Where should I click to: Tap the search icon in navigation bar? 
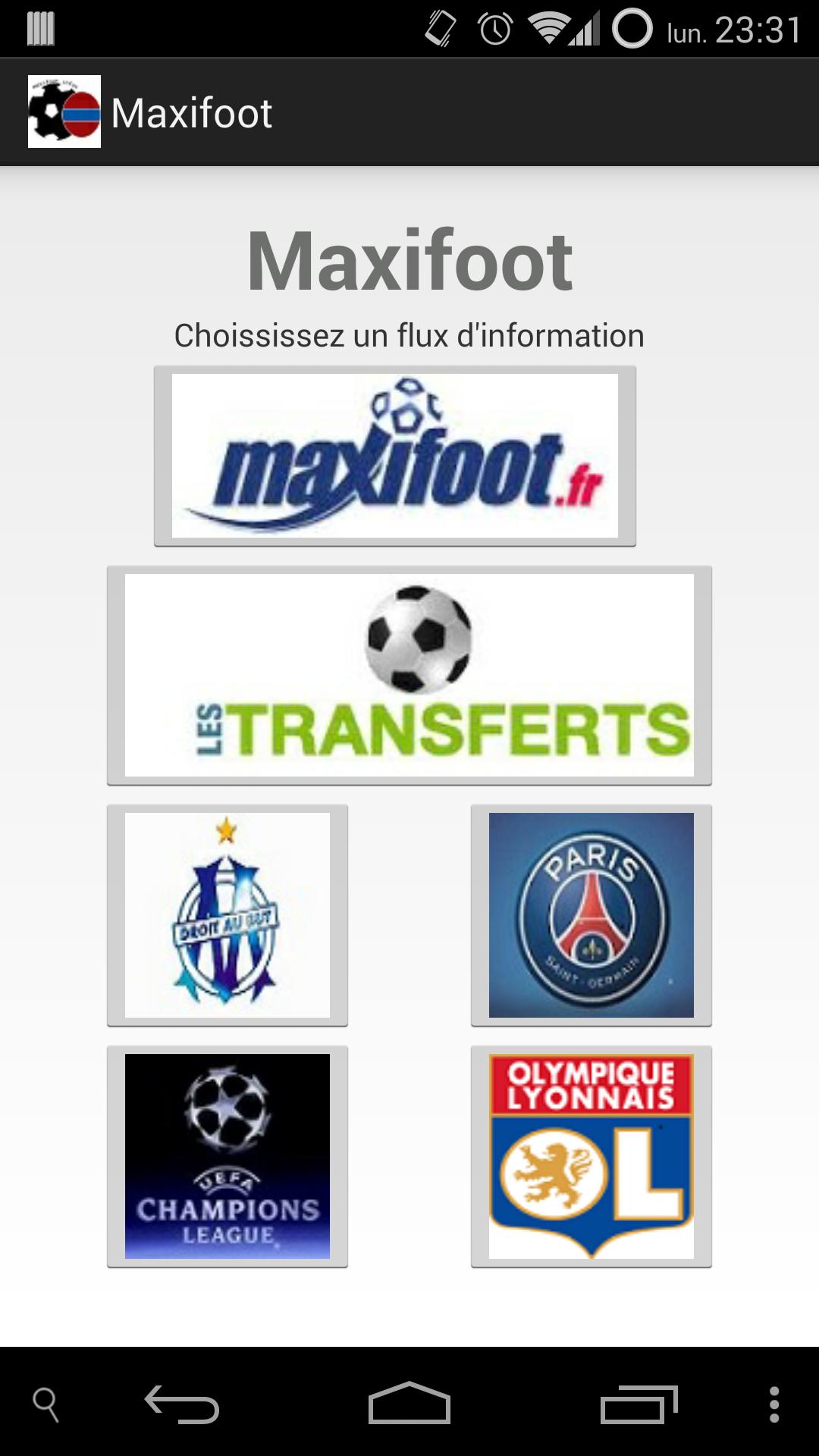pos(45,1404)
